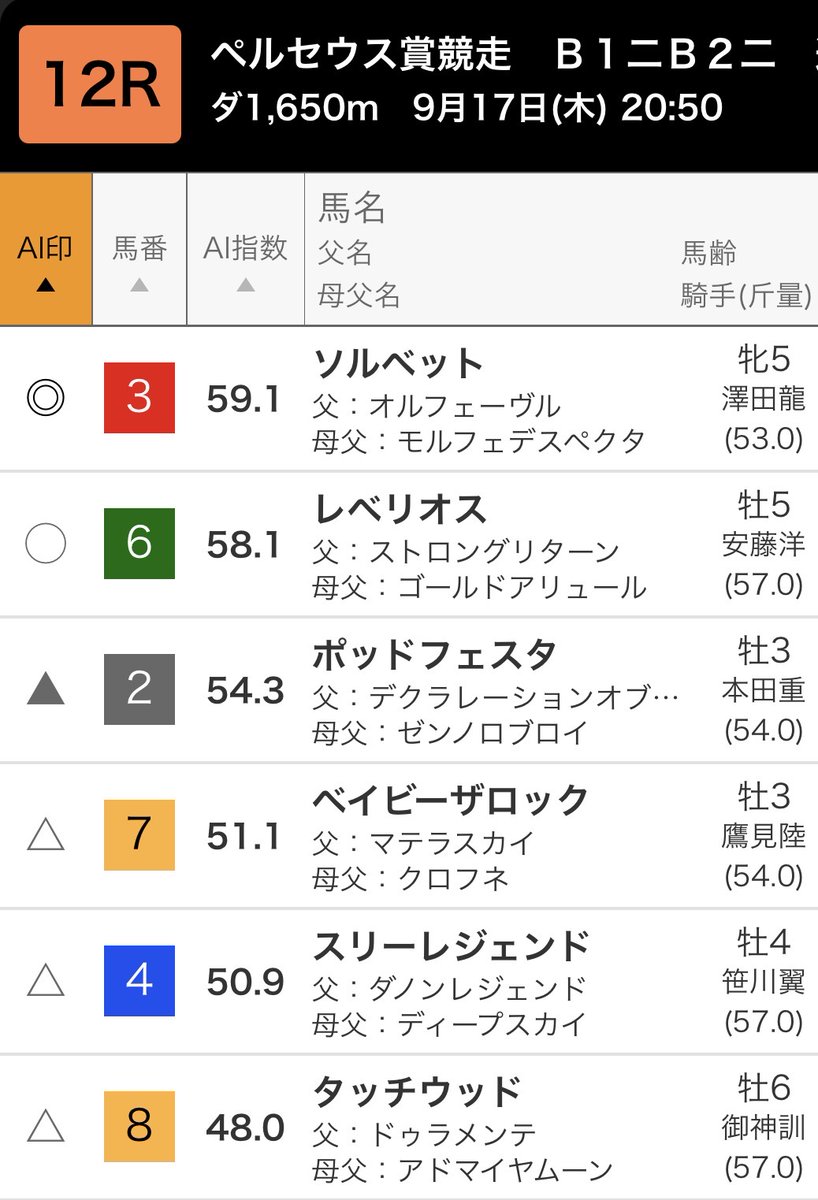Open horse スリーレジェンド row
The image size is (818, 1200).
(x=409, y=982)
